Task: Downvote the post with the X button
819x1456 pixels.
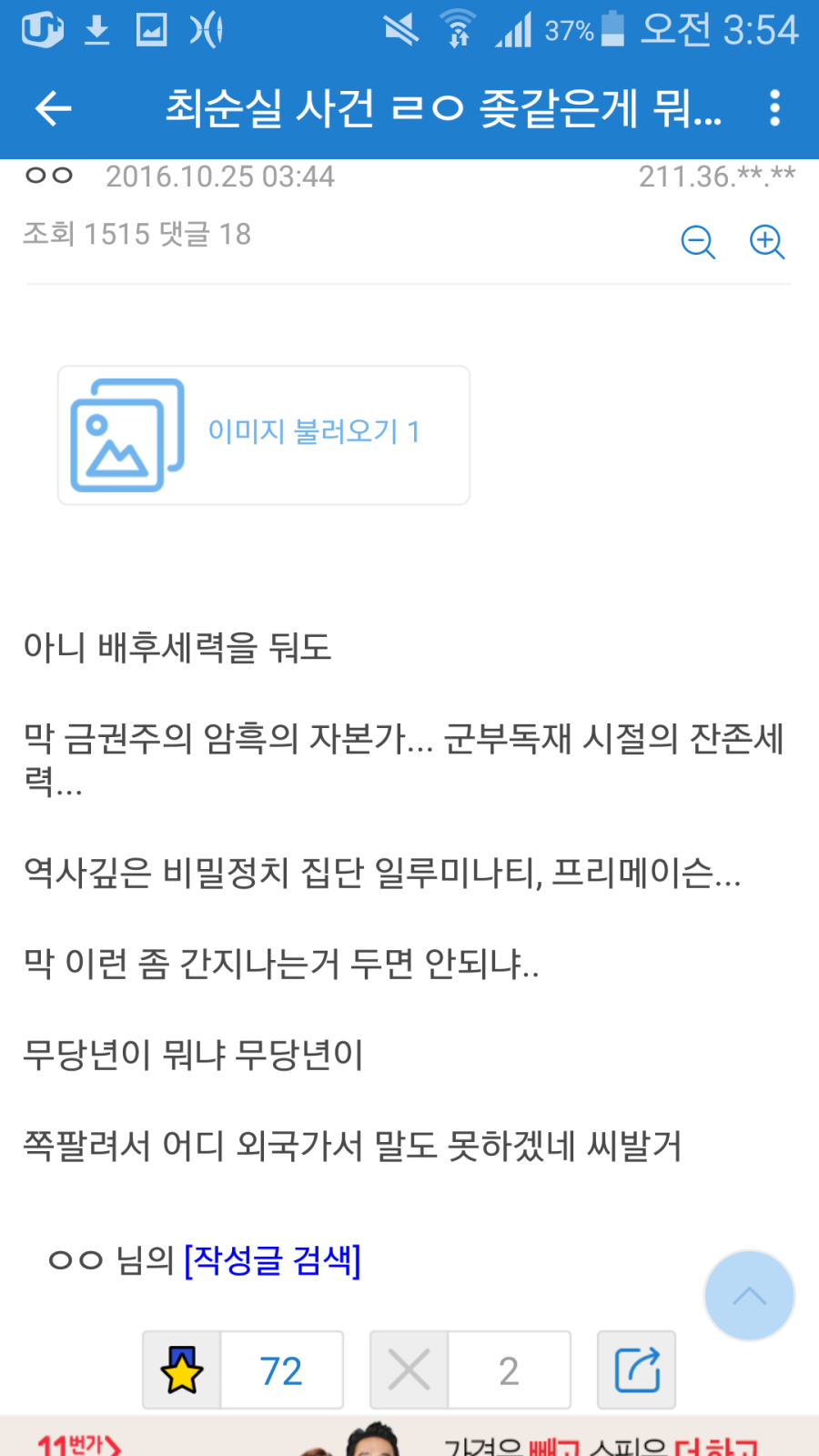Action: pos(409,1370)
